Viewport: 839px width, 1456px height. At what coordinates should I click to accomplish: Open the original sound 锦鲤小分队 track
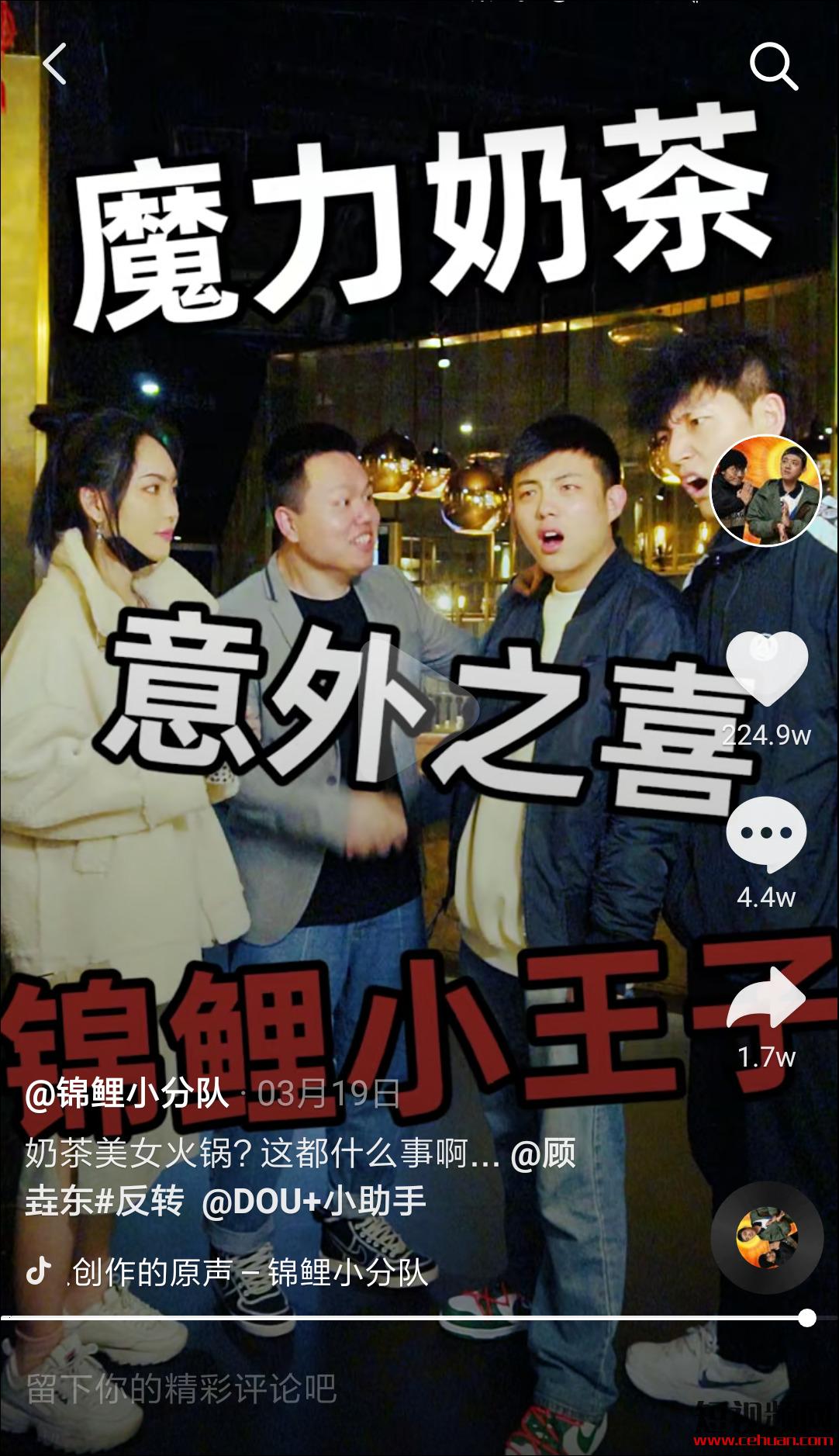(x=250, y=1273)
